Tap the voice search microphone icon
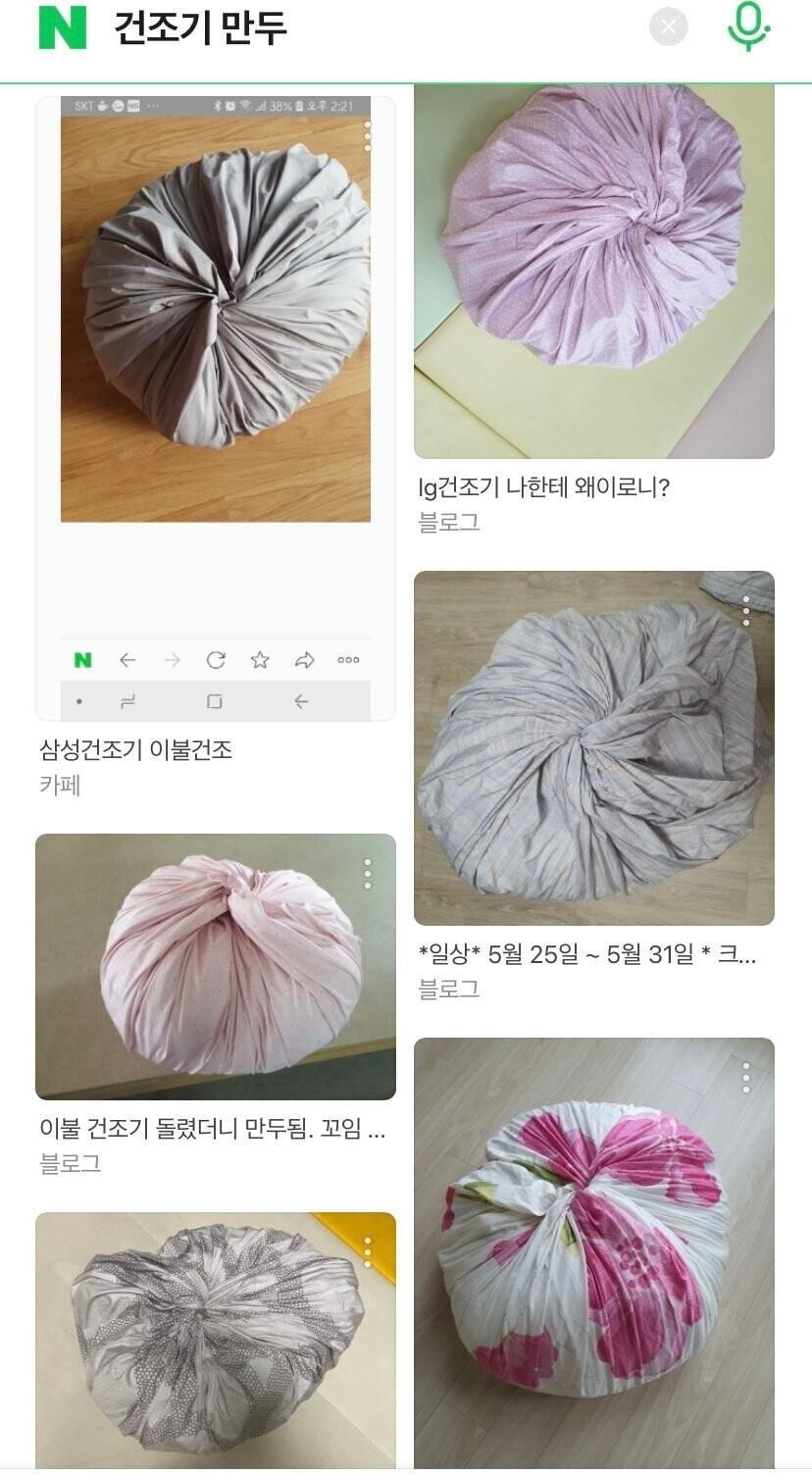 [x=749, y=28]
